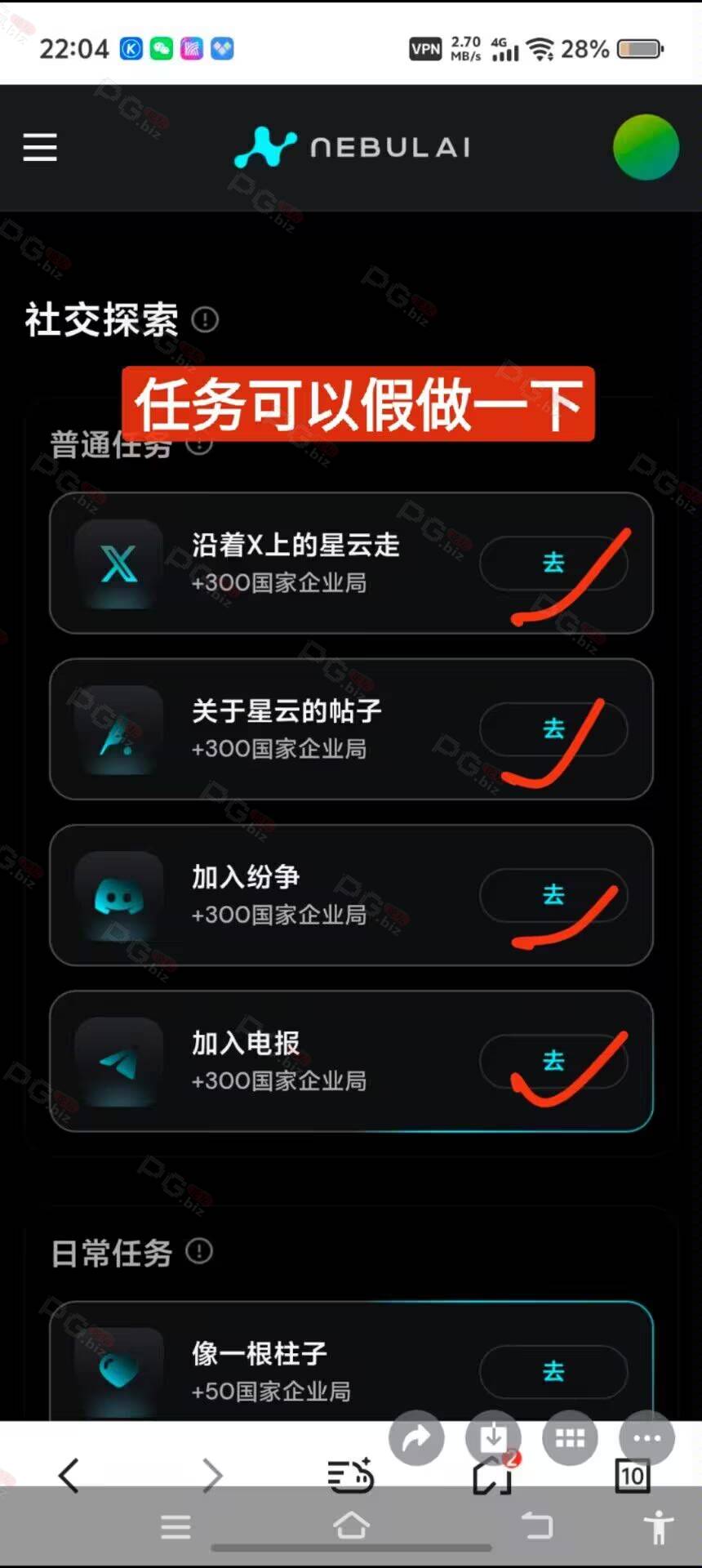The height and width of the screenshot is (1568, 702).
Task: Open the hamburger menu
Action: (x=40, y=148)
